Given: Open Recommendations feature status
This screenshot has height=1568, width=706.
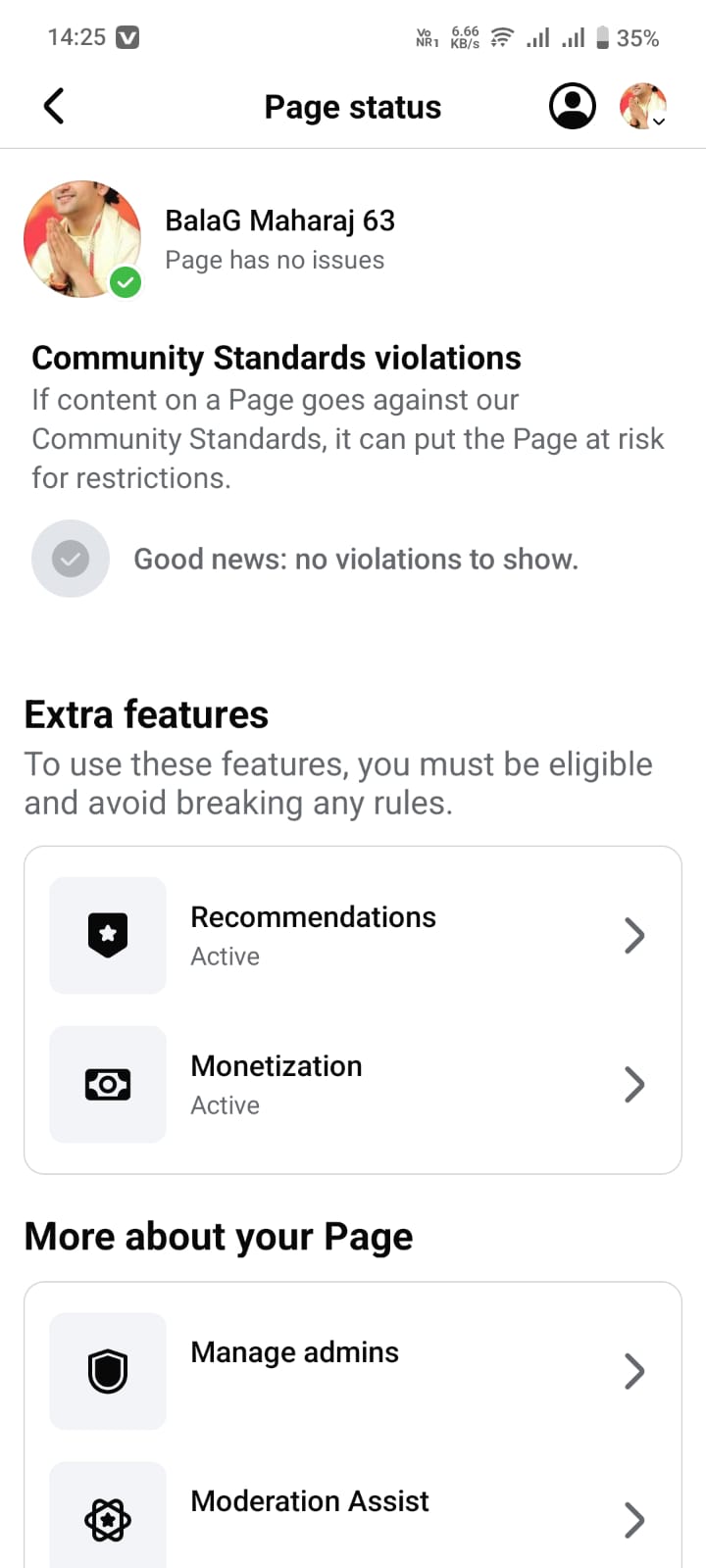Looking at the screenshot, I should point(353,936).
